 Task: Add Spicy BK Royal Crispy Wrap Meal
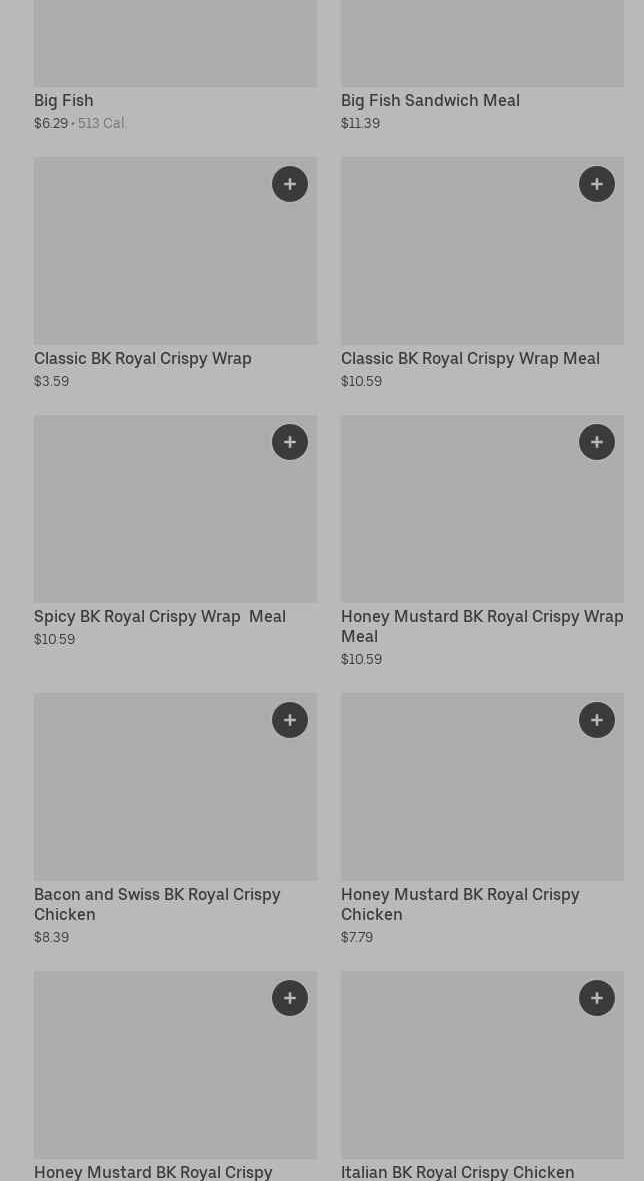pyautogui.click(x=289, y=442)
